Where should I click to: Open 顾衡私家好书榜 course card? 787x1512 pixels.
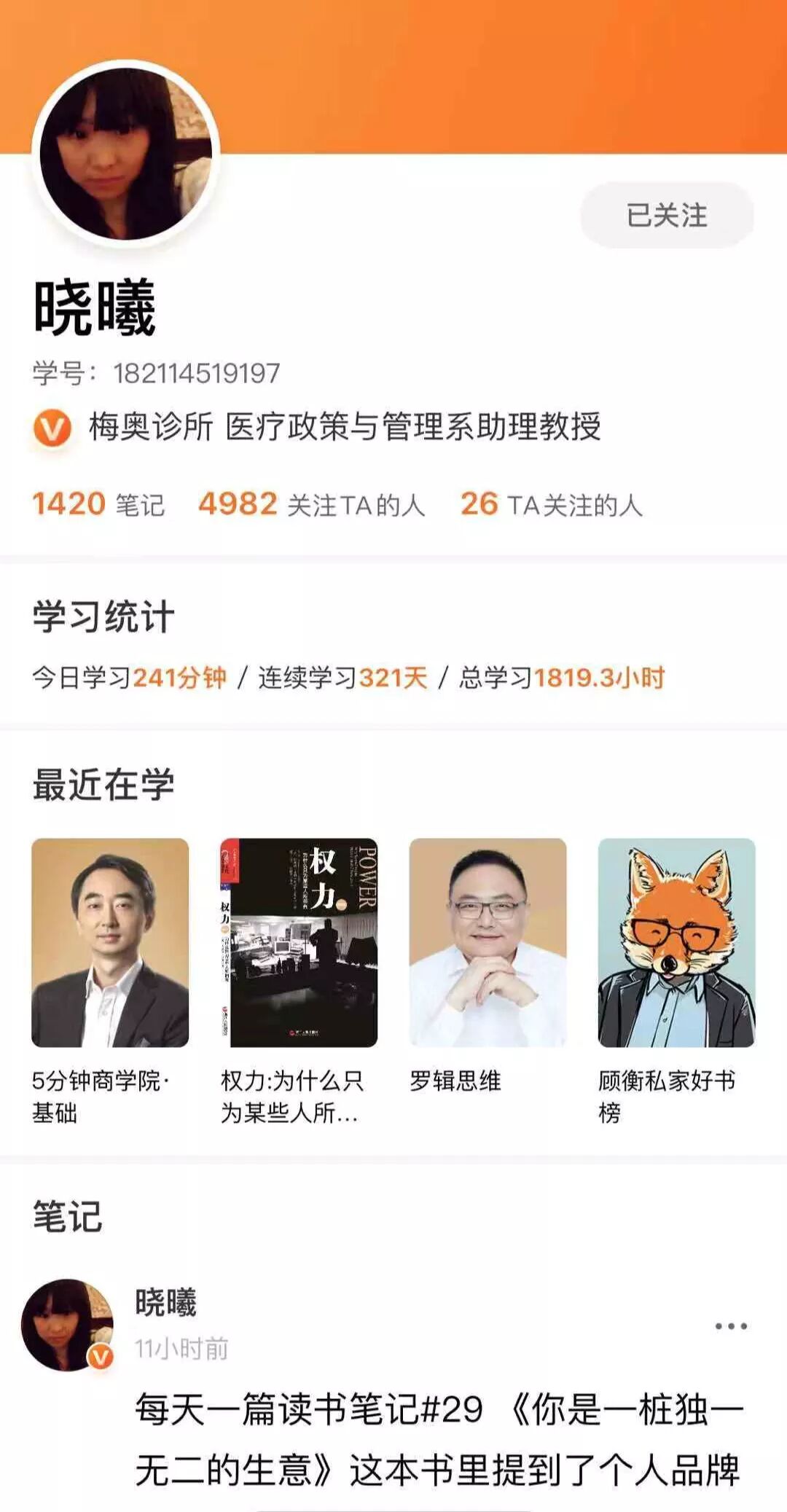(676, 982)
